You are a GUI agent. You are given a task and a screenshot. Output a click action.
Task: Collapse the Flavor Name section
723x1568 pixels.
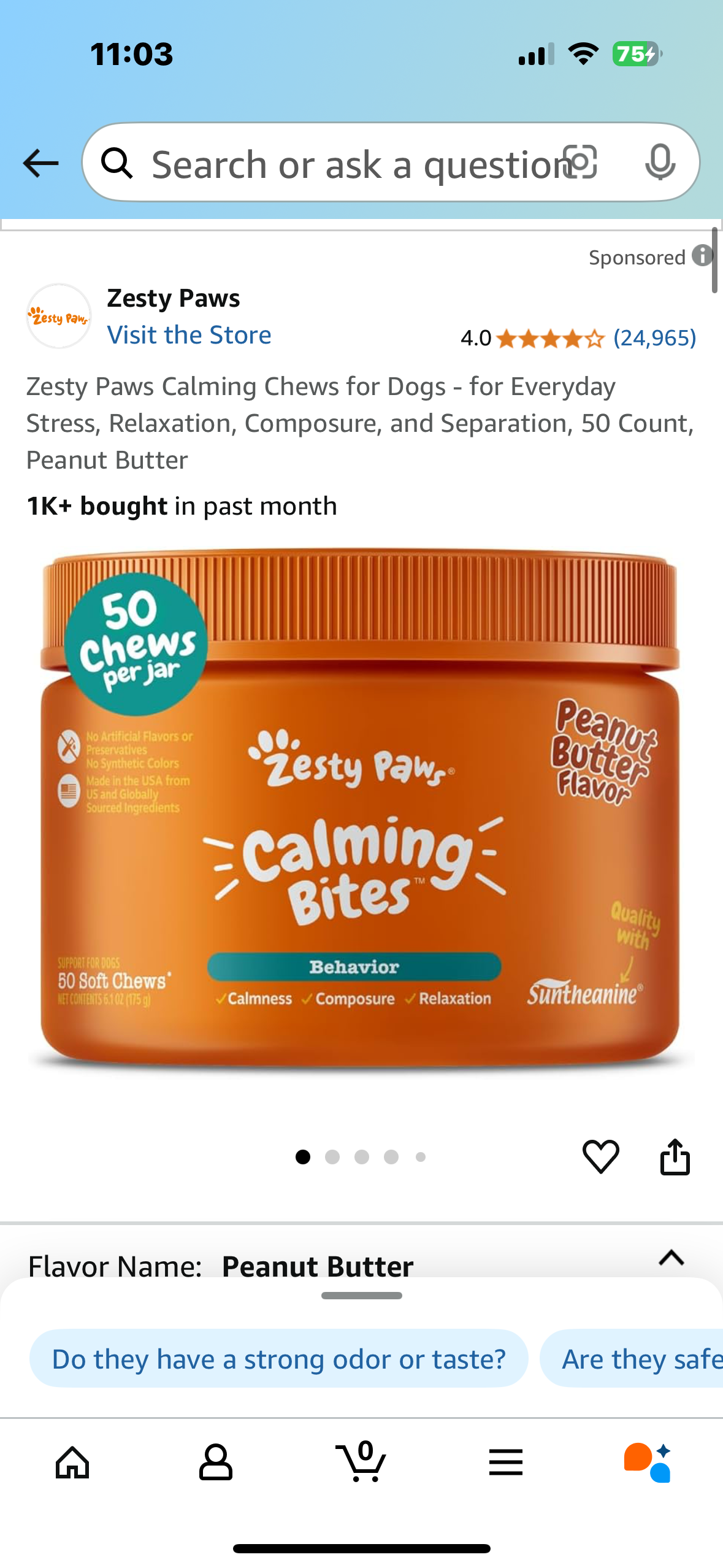click(671, 1258)
